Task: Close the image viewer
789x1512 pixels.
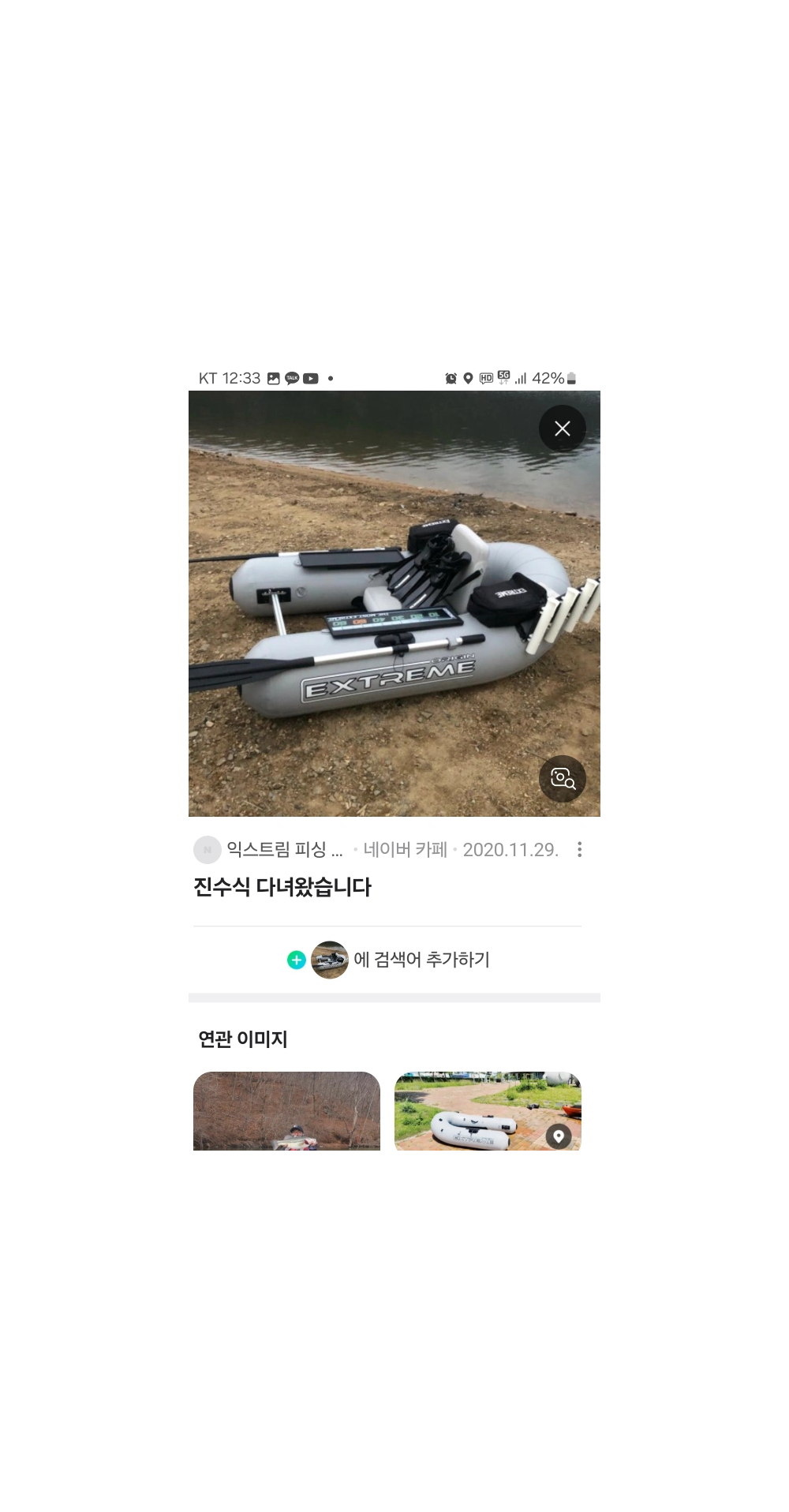Action: click(x=562, y=429)
